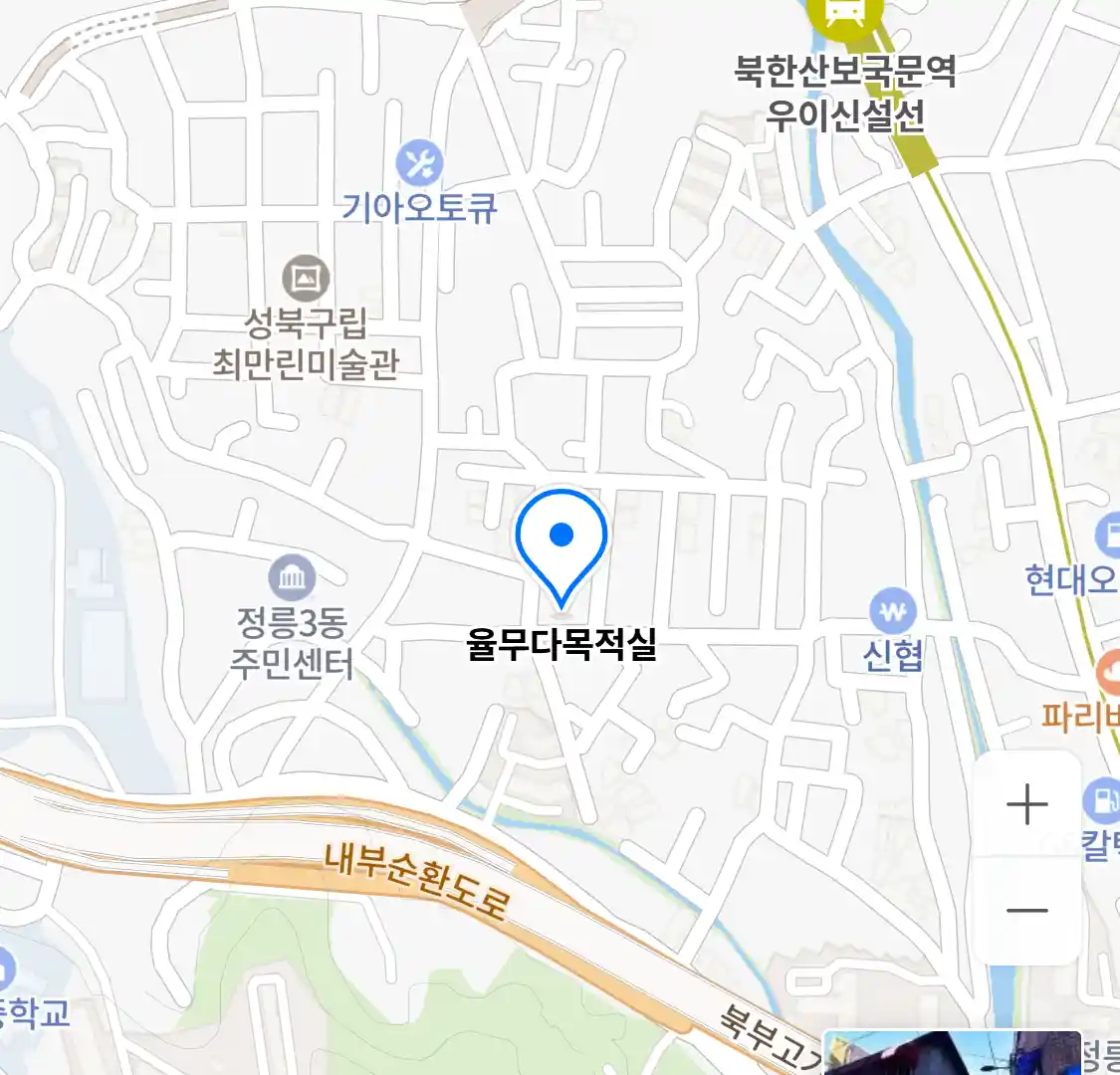Viewport: 1120px width, 1075px height.
Task: Select the 신협 bank marker
Action: [x=892, y=609]
